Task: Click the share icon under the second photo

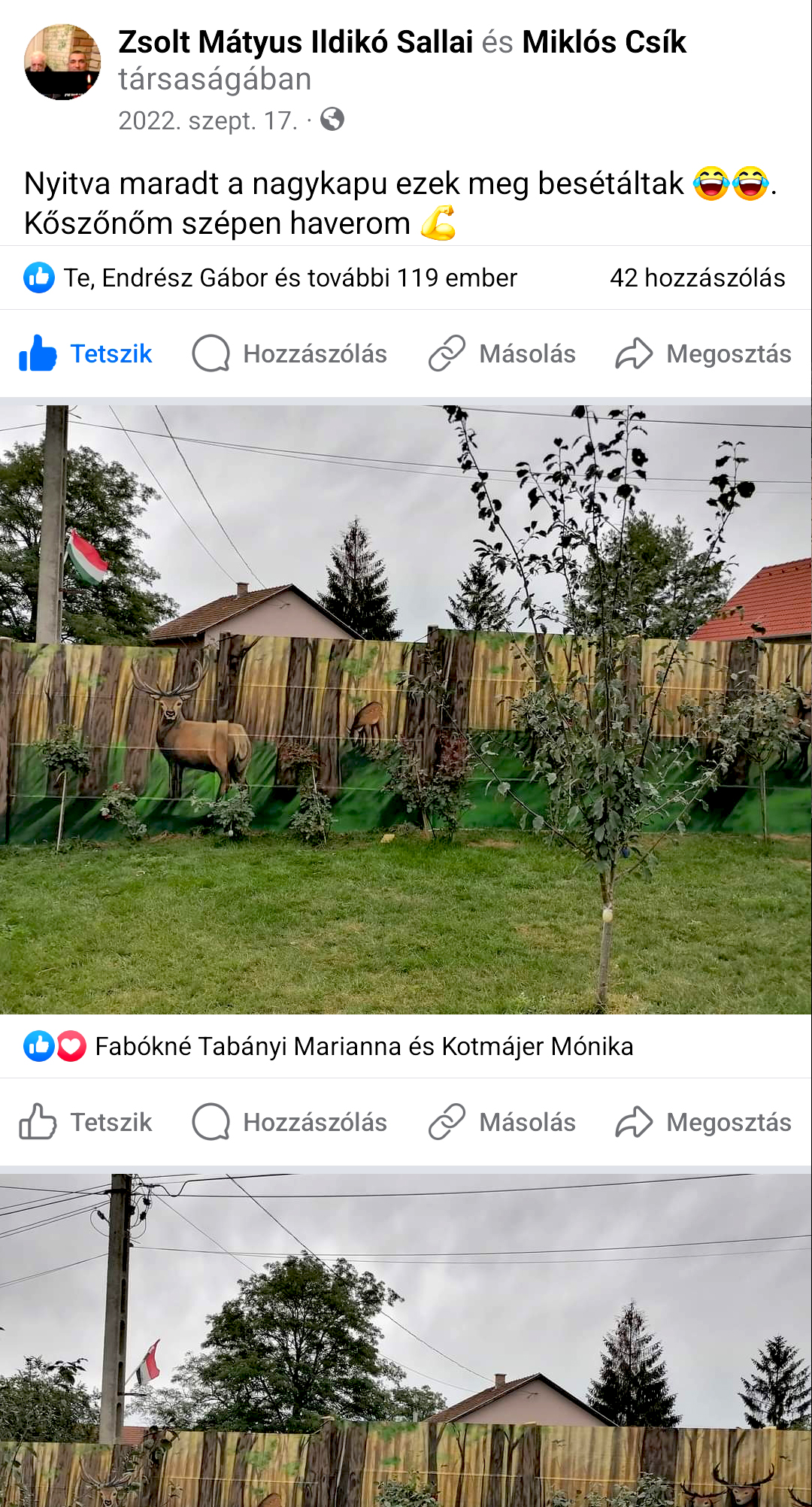Action: (x=634, y=1122)
